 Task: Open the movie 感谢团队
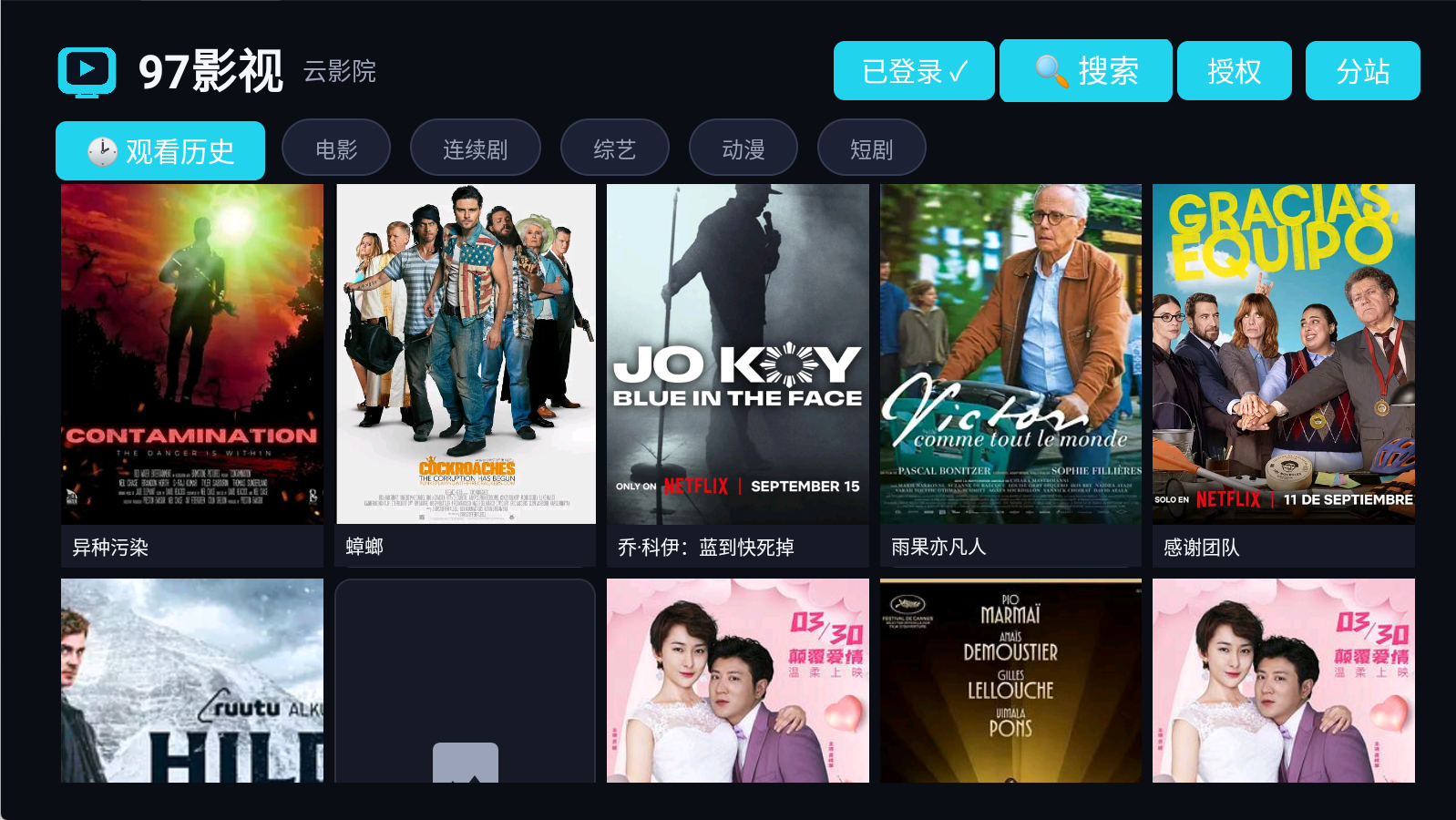tap(1284, 375)
